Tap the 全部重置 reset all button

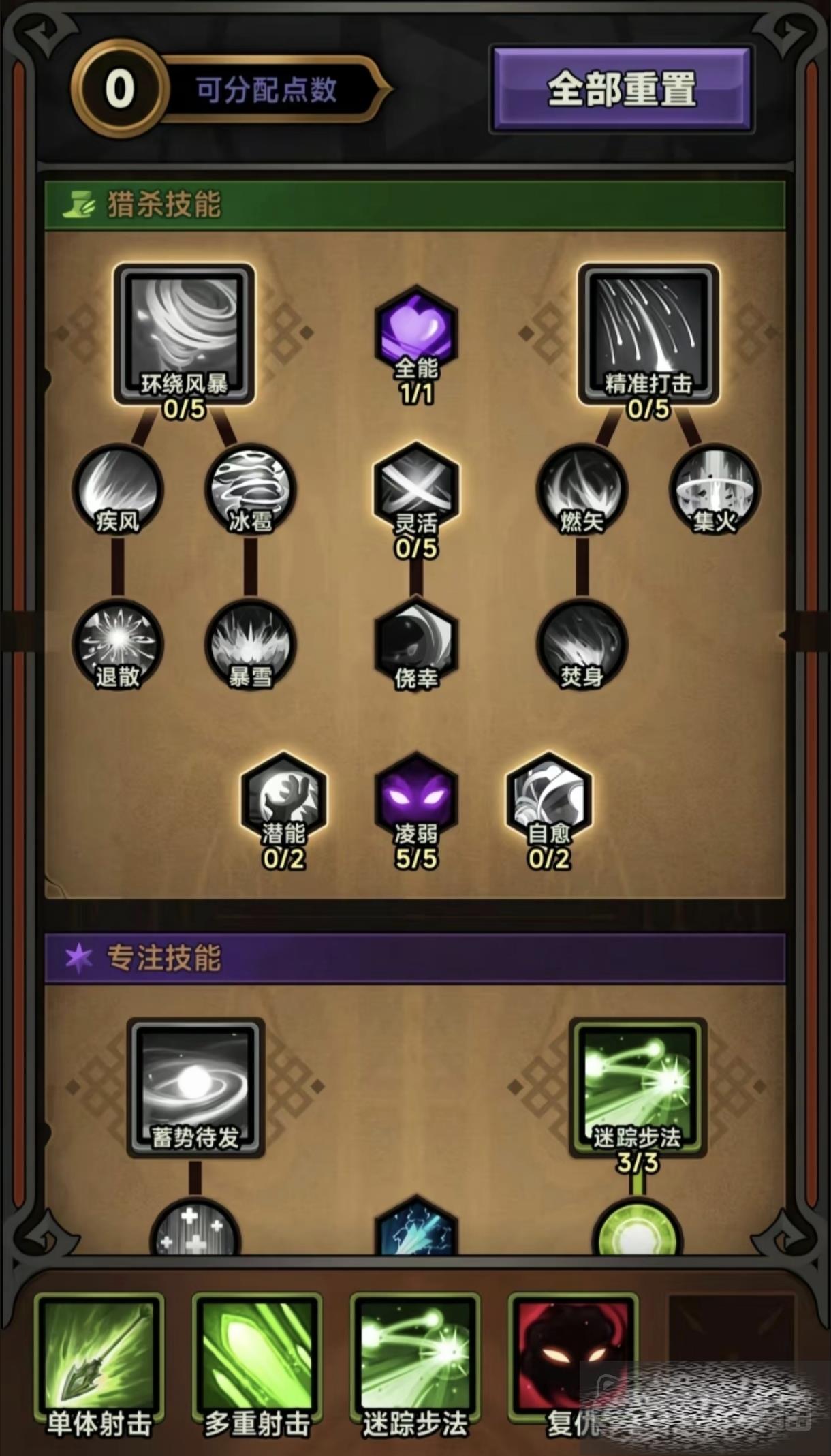tap(621, 89)
